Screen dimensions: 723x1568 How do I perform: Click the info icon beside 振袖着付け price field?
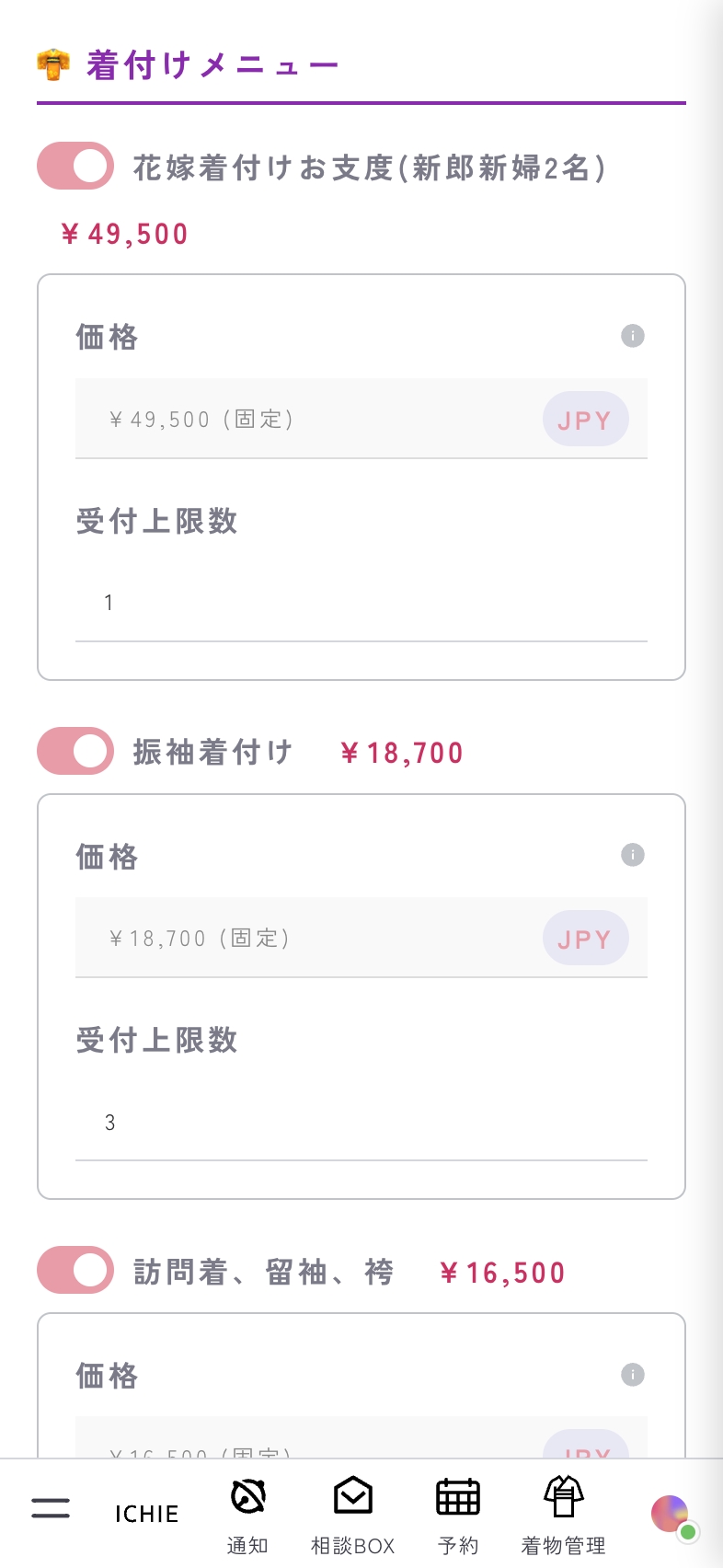pos(632,855)
